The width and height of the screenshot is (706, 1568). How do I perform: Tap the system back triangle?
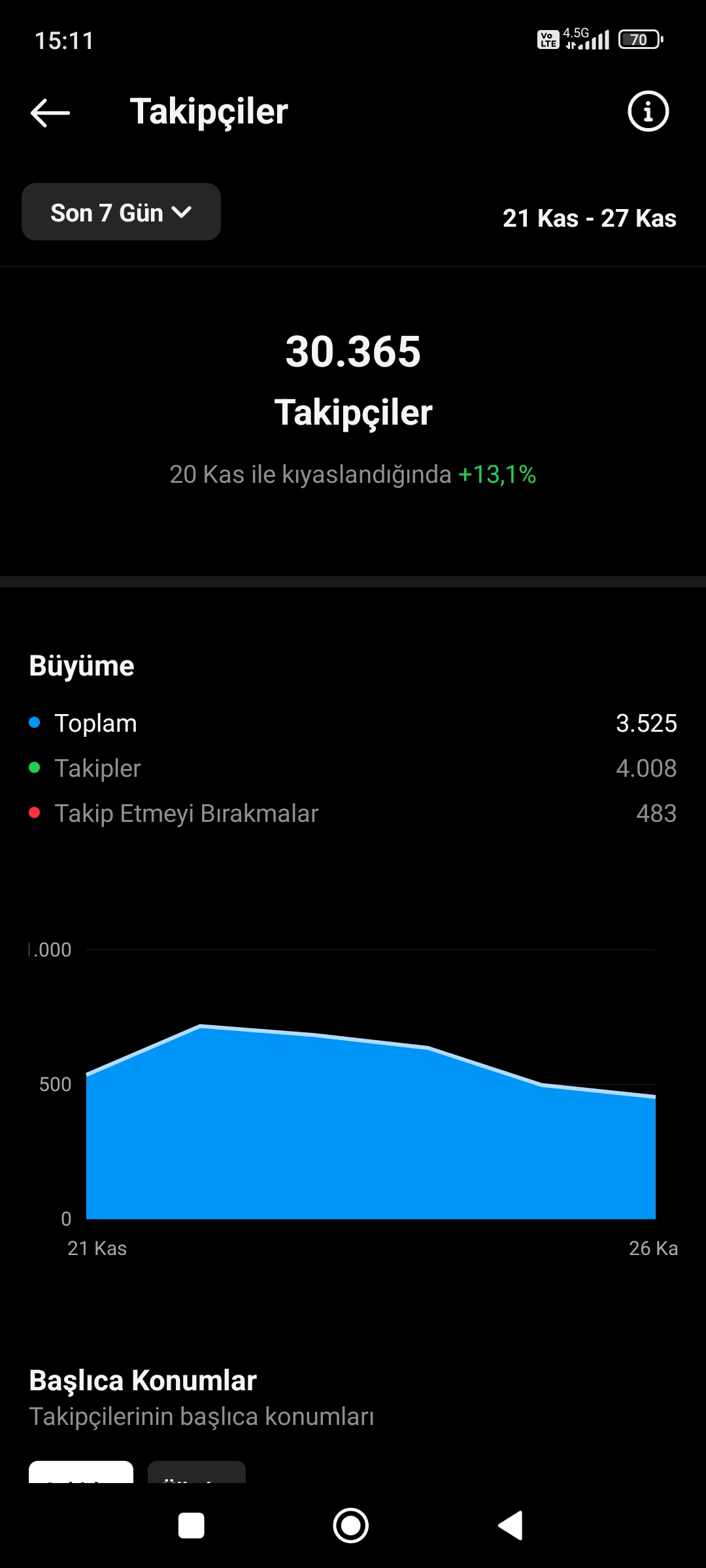(x=511, y=1526)
